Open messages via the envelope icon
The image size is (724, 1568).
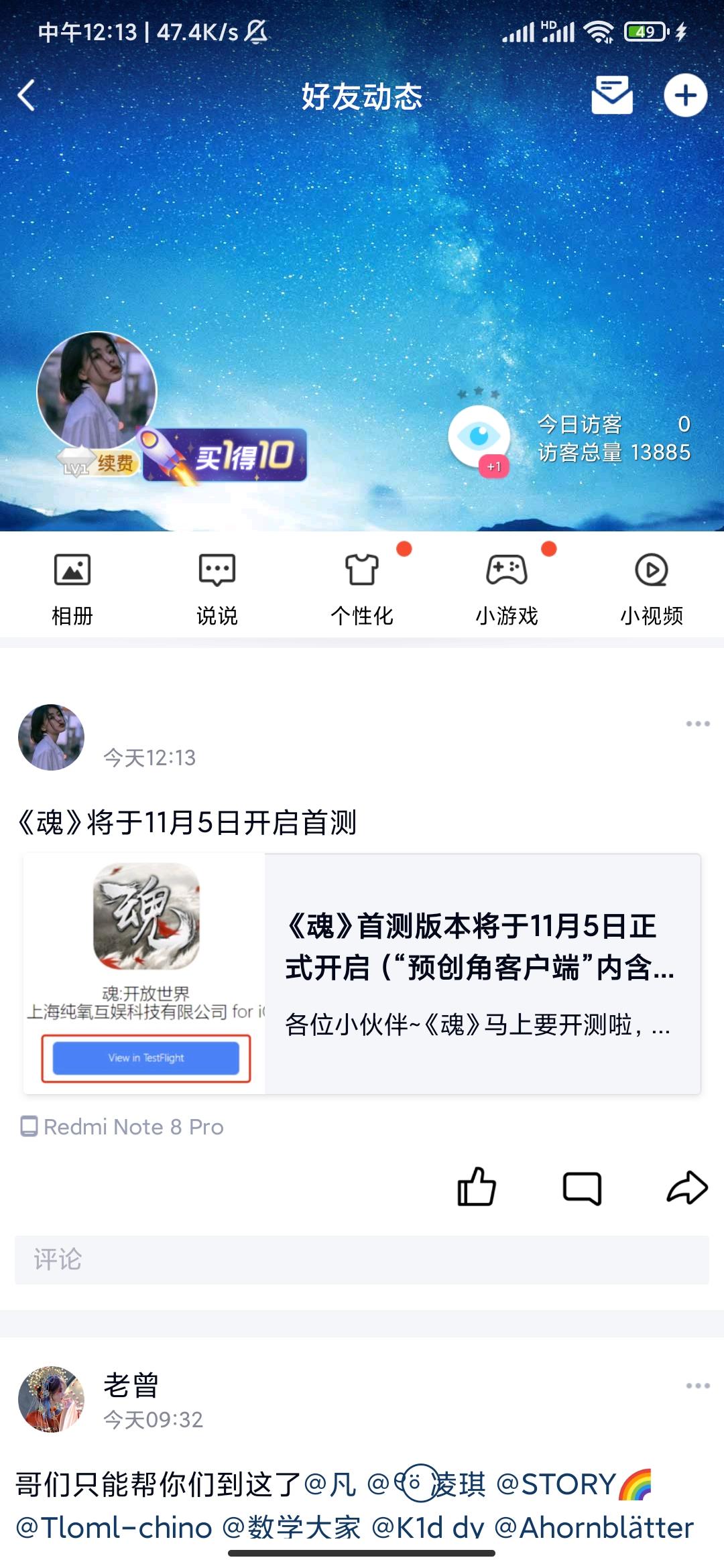(x=613, y=96)
